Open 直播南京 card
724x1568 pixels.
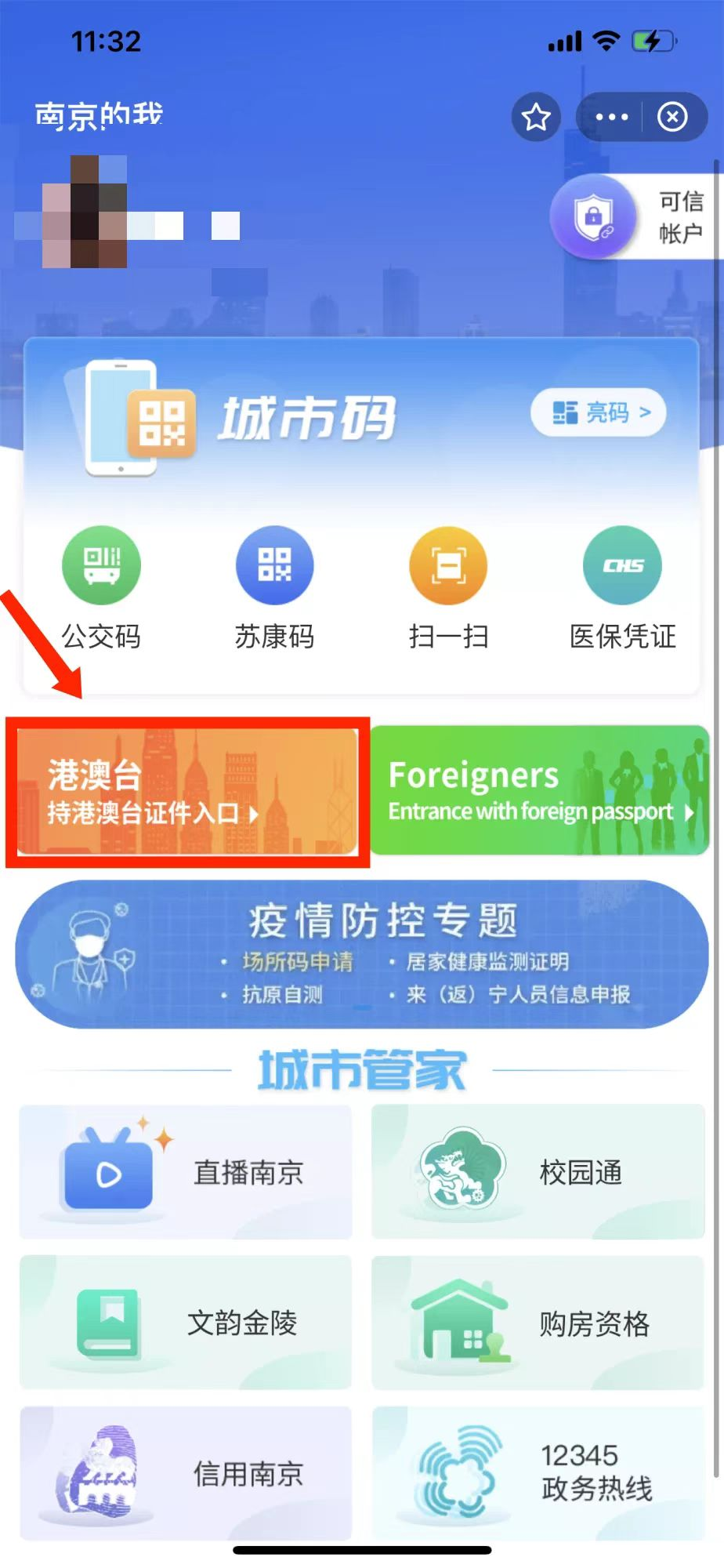(x=186, y=1172)
